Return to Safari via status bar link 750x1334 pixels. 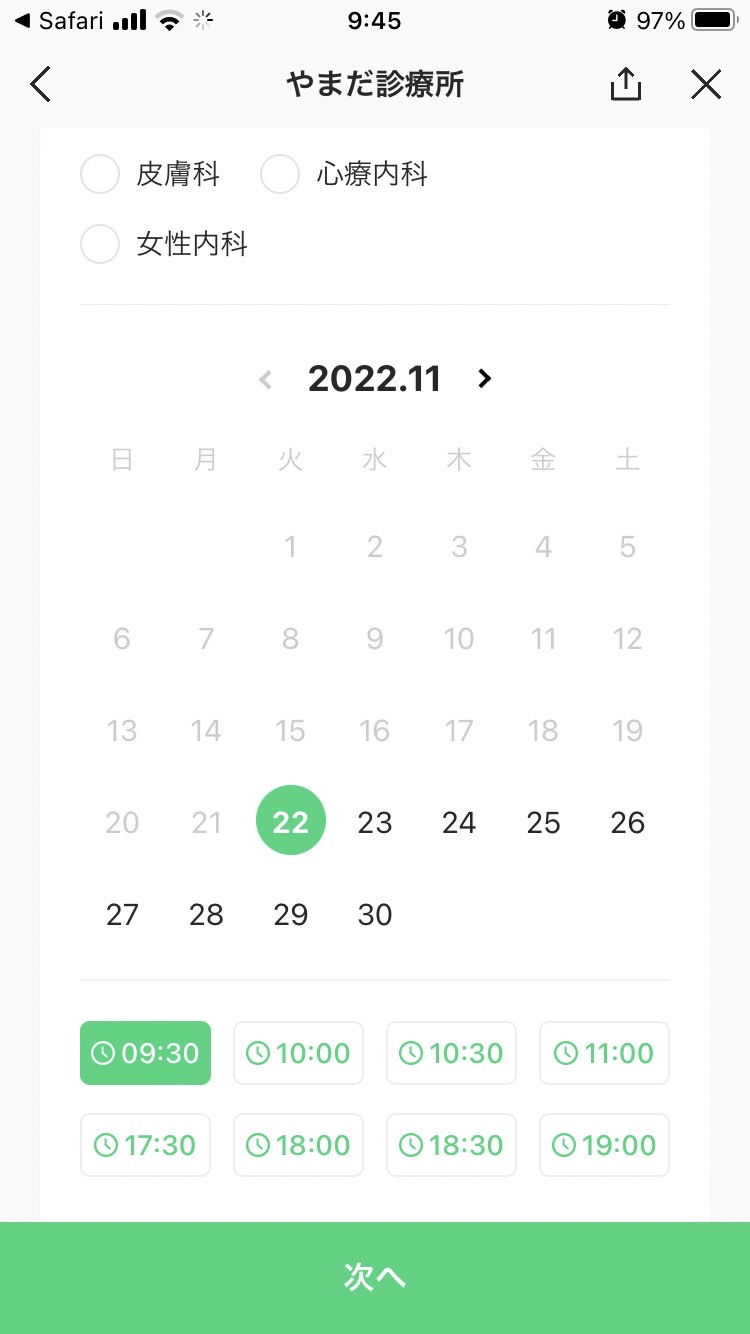coord(58,20)
